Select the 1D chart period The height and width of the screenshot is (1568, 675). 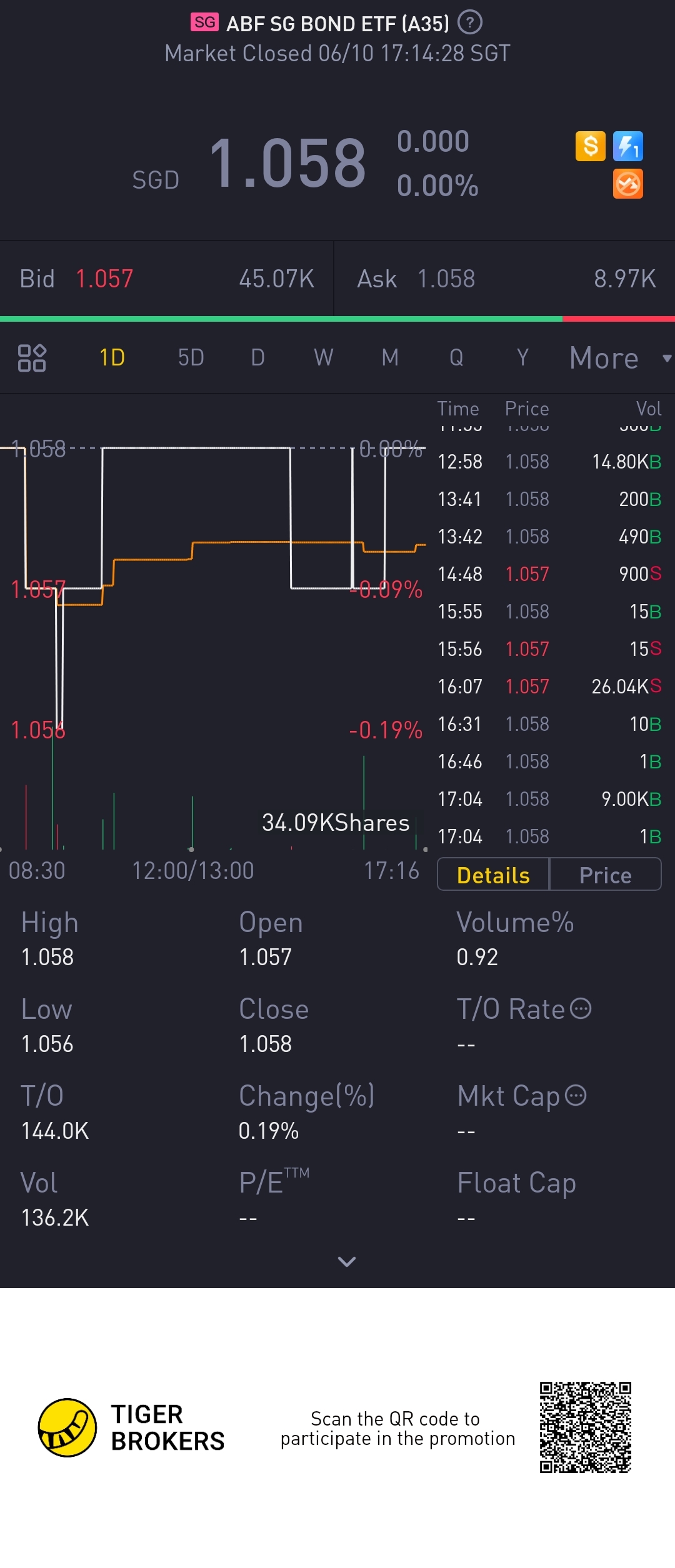112,358
